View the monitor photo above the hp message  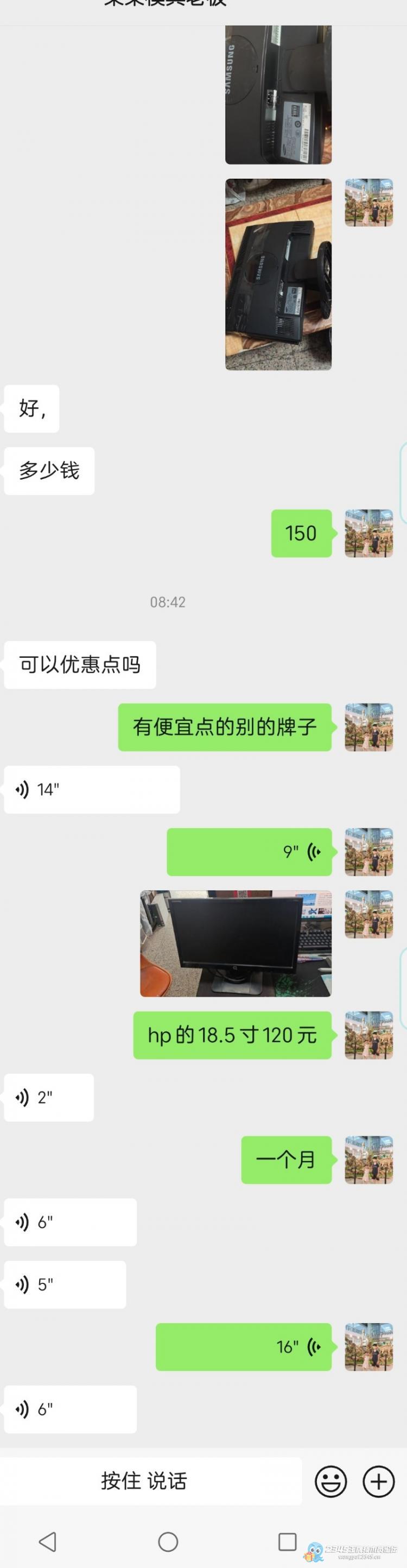click(x=236, y=943)
